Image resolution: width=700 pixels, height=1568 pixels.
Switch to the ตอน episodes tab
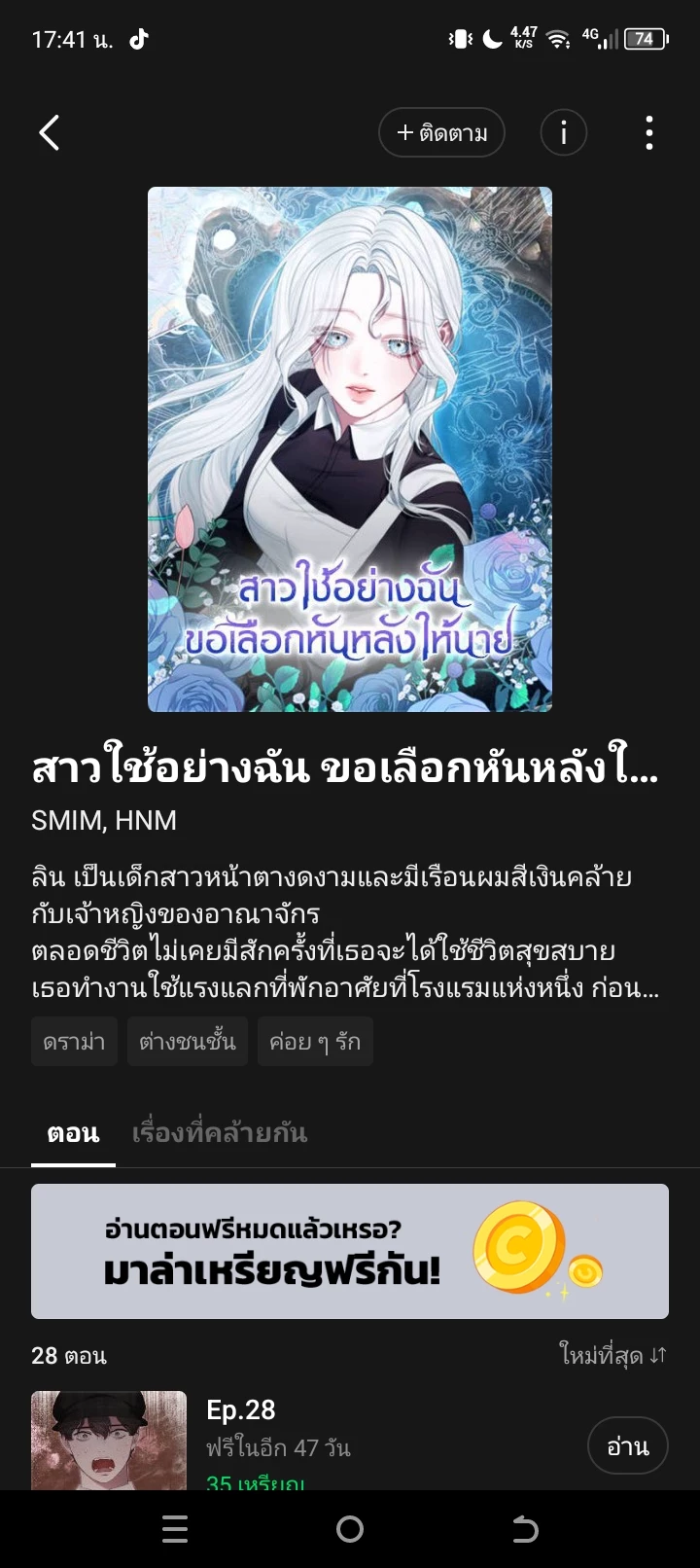click(73, 1133)
